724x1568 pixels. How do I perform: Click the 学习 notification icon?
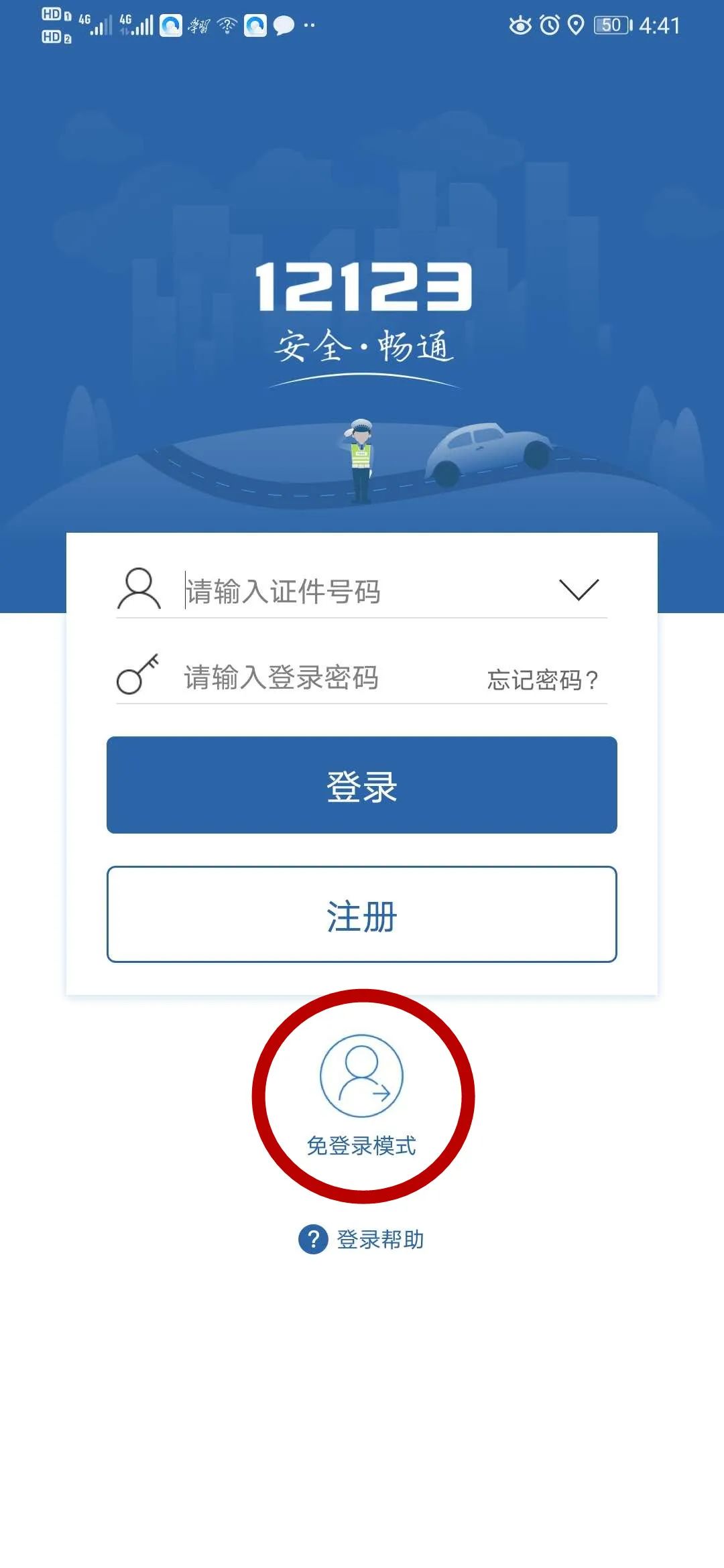tap(199, 25)
